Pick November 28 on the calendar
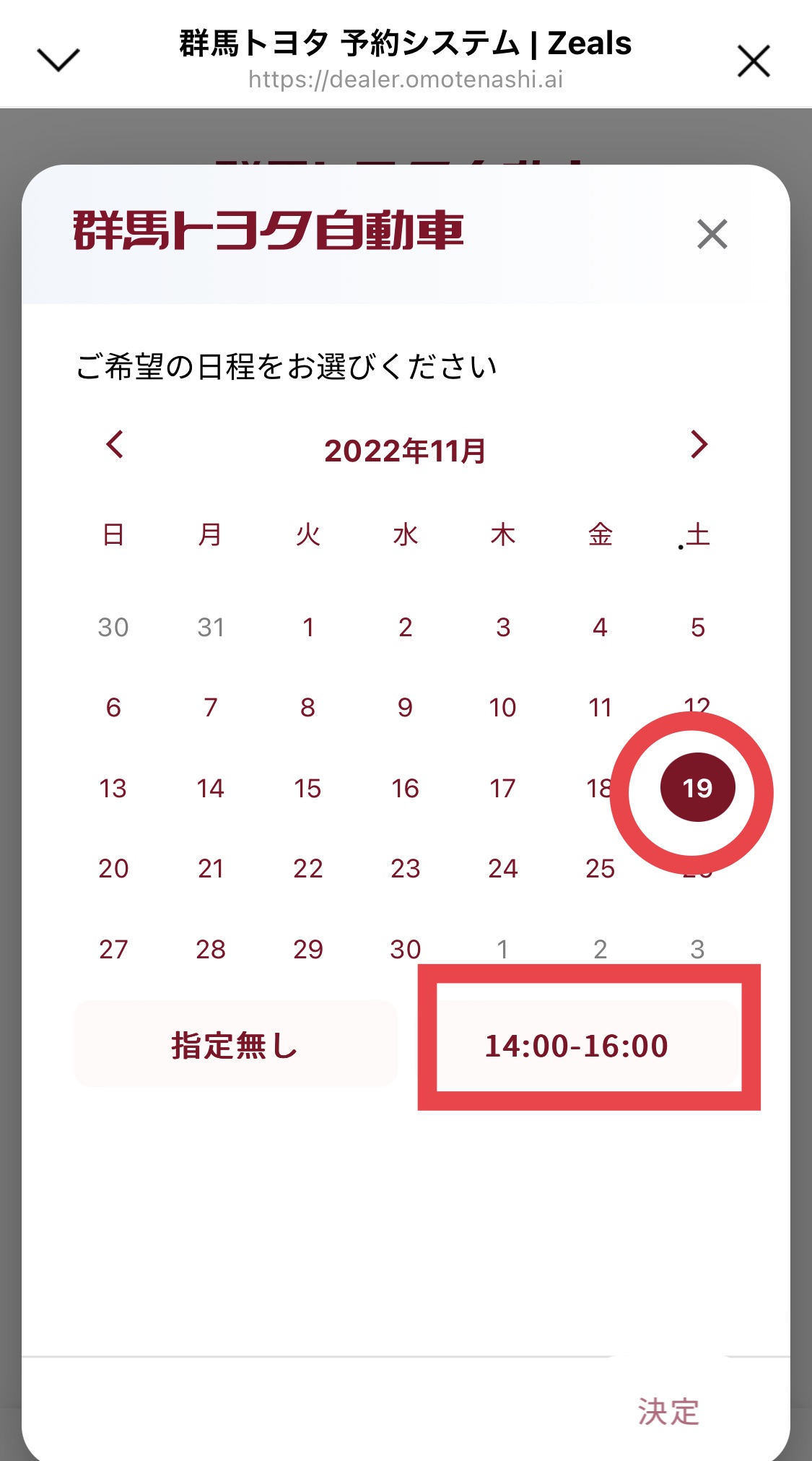The width and height of the screenshot is (812, 1461). (x=211, y=949)
